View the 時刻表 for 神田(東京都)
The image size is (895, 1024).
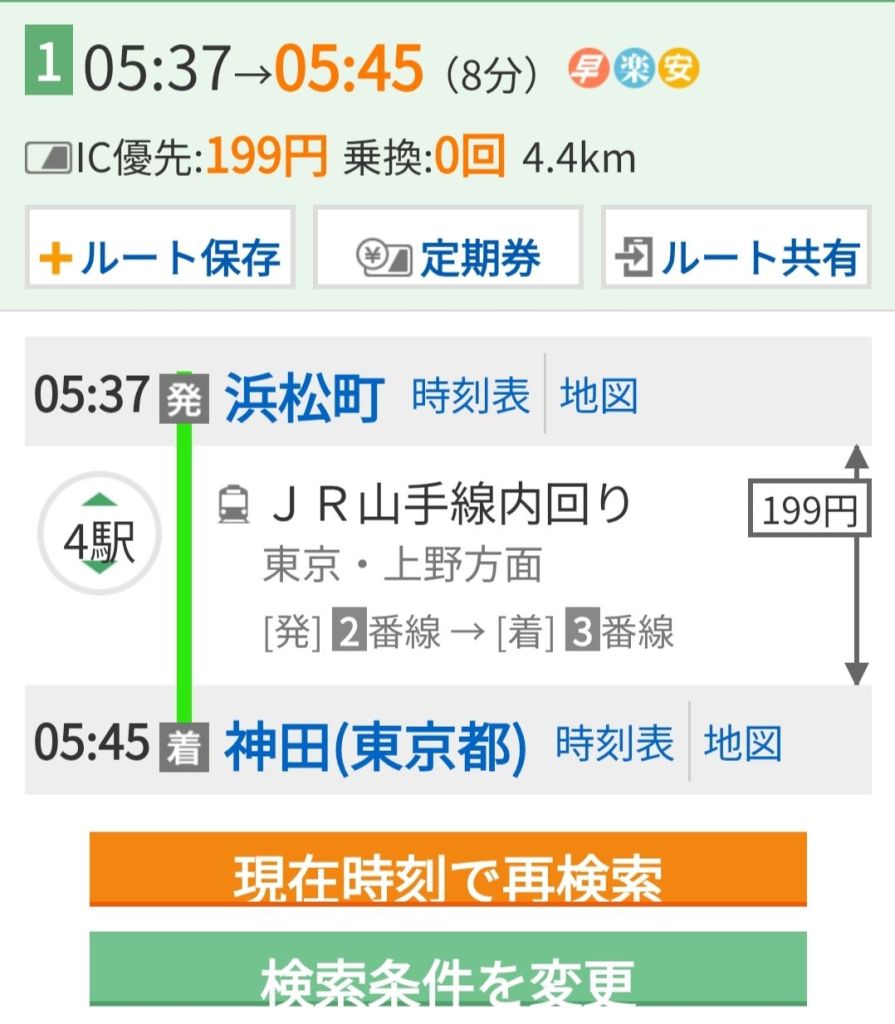614,745
